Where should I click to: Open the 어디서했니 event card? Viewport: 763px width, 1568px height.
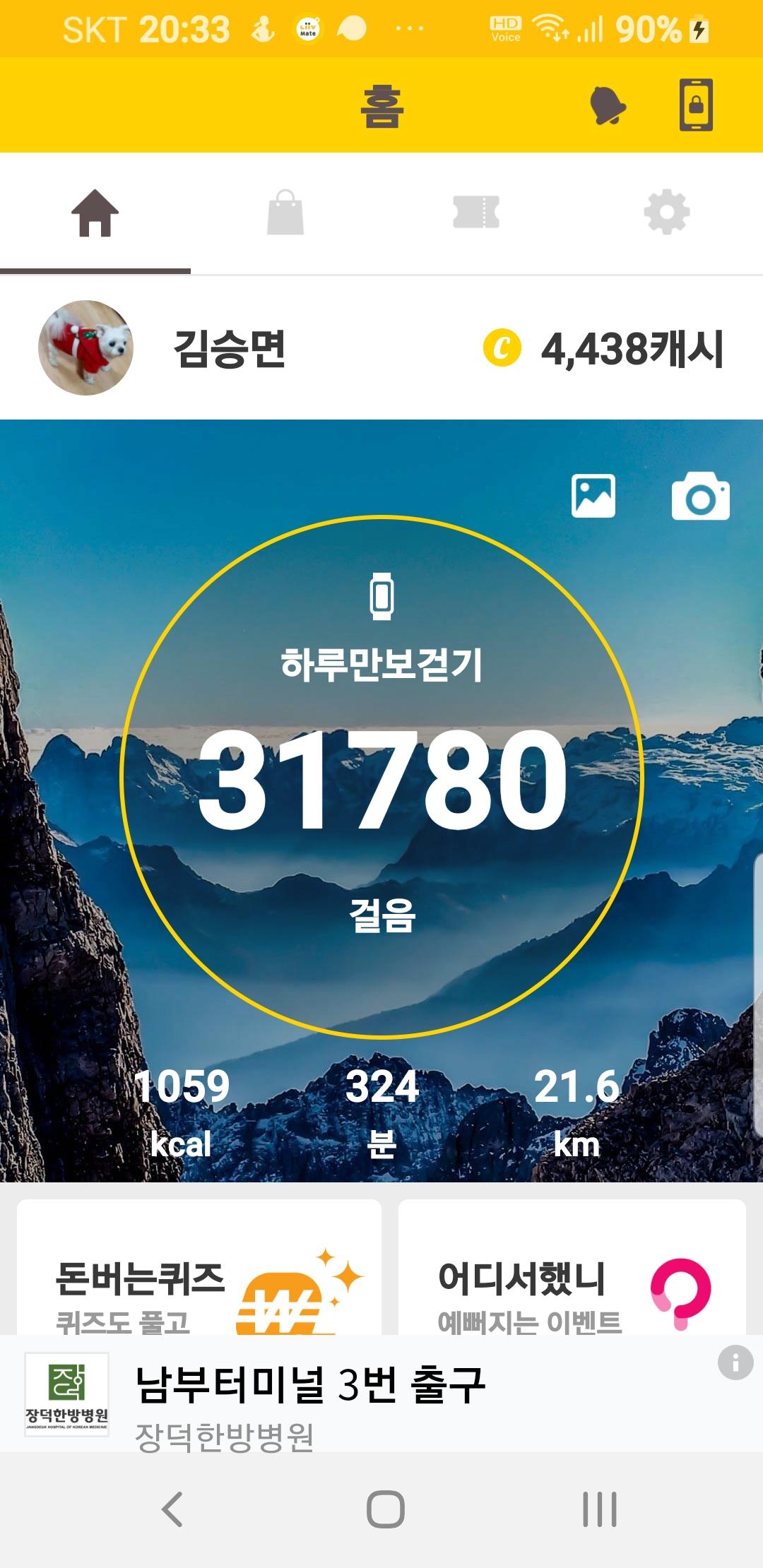pos(572,1271)
